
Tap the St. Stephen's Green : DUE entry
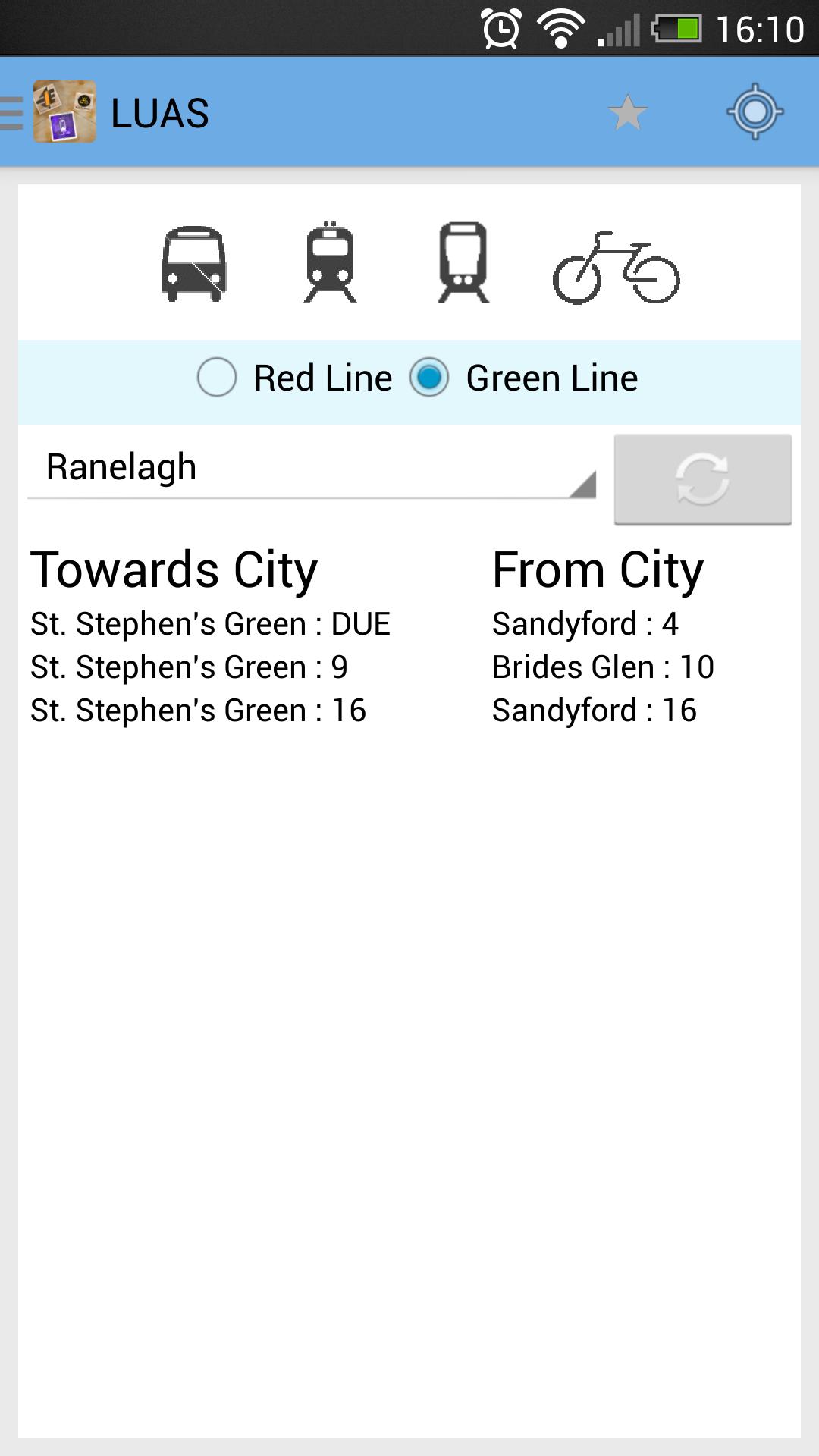(x=210, y=623)
